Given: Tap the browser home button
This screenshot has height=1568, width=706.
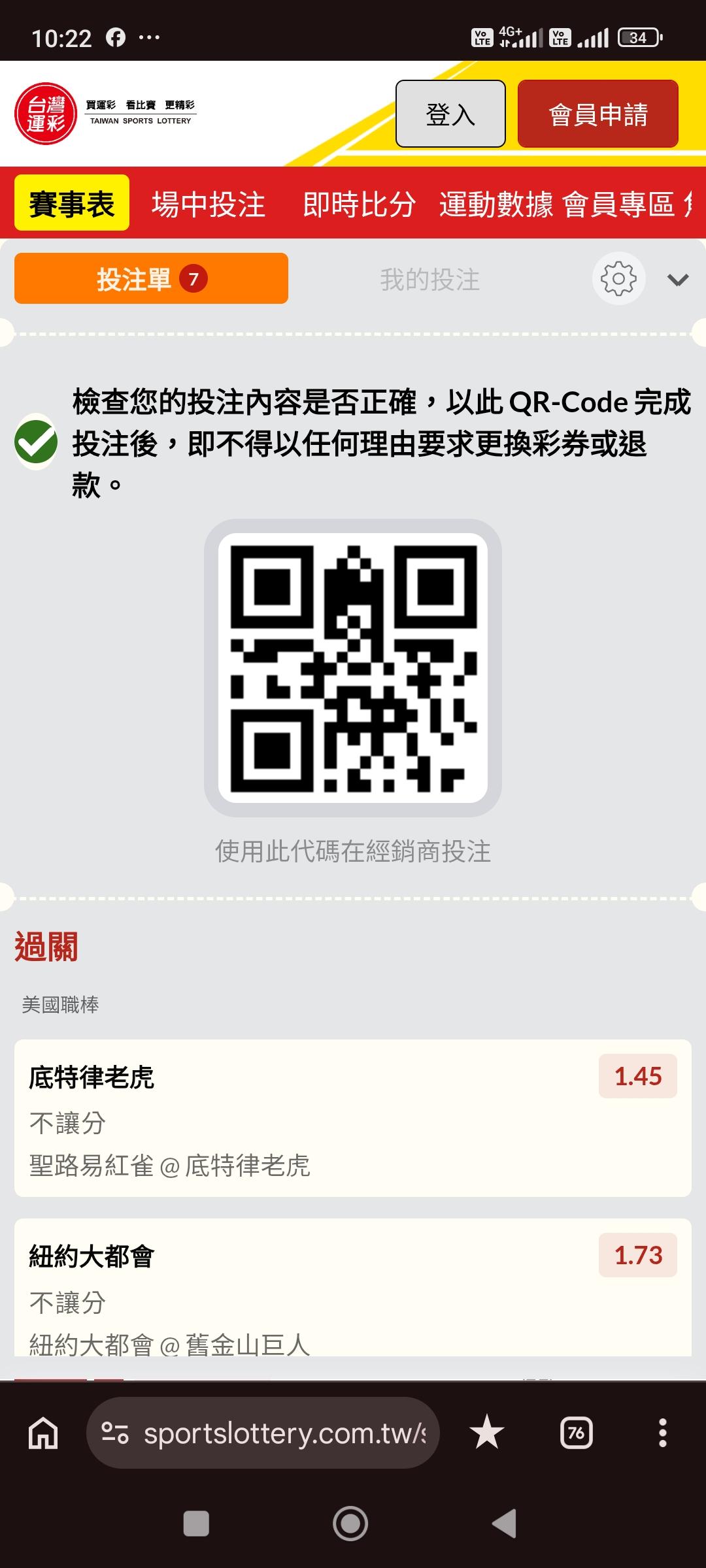Looking at the screenshot, I should [x=43, y=1433].
